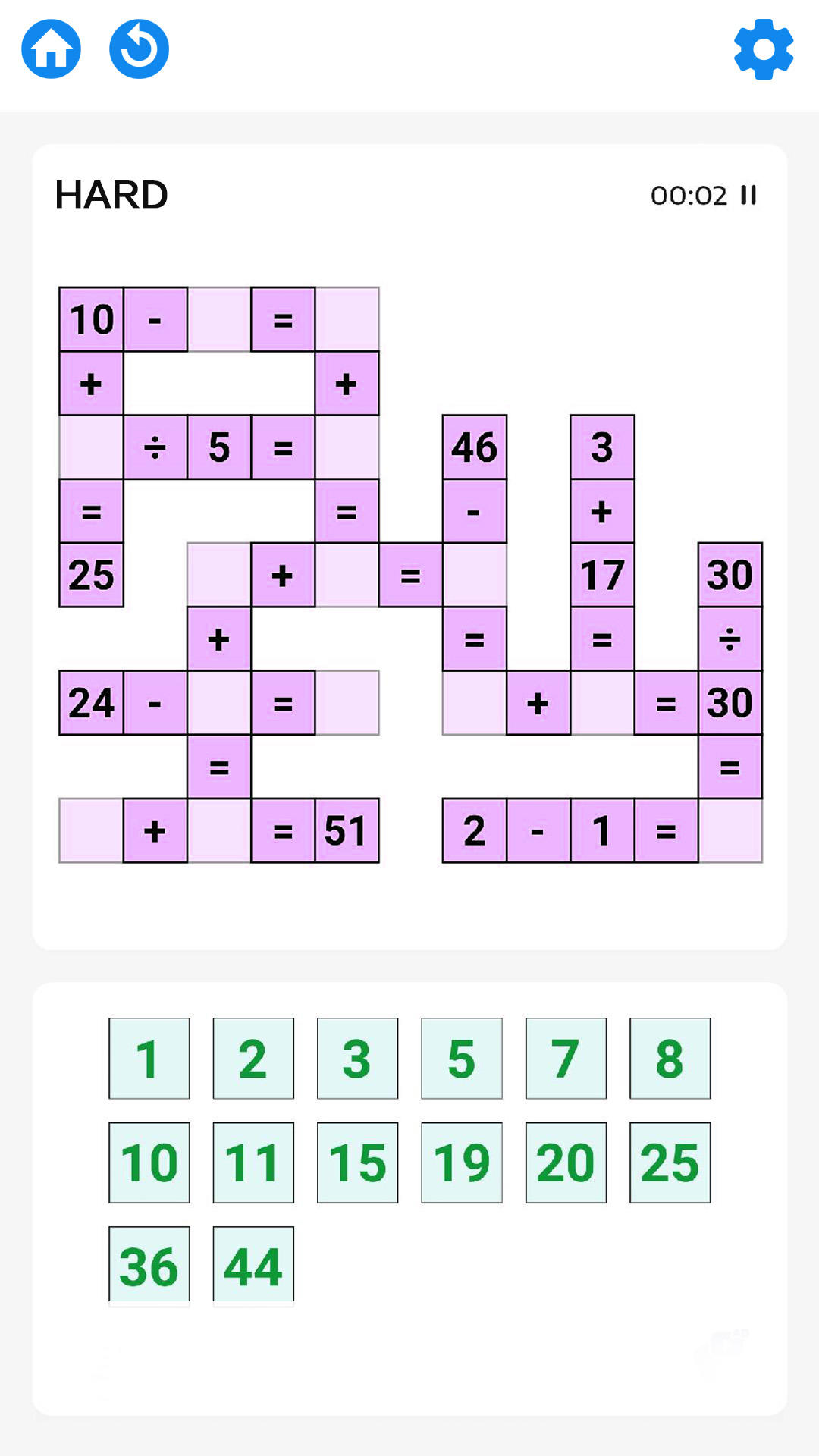Tap number tile 20
The image size is (819, 1456).
[566, 1163]
